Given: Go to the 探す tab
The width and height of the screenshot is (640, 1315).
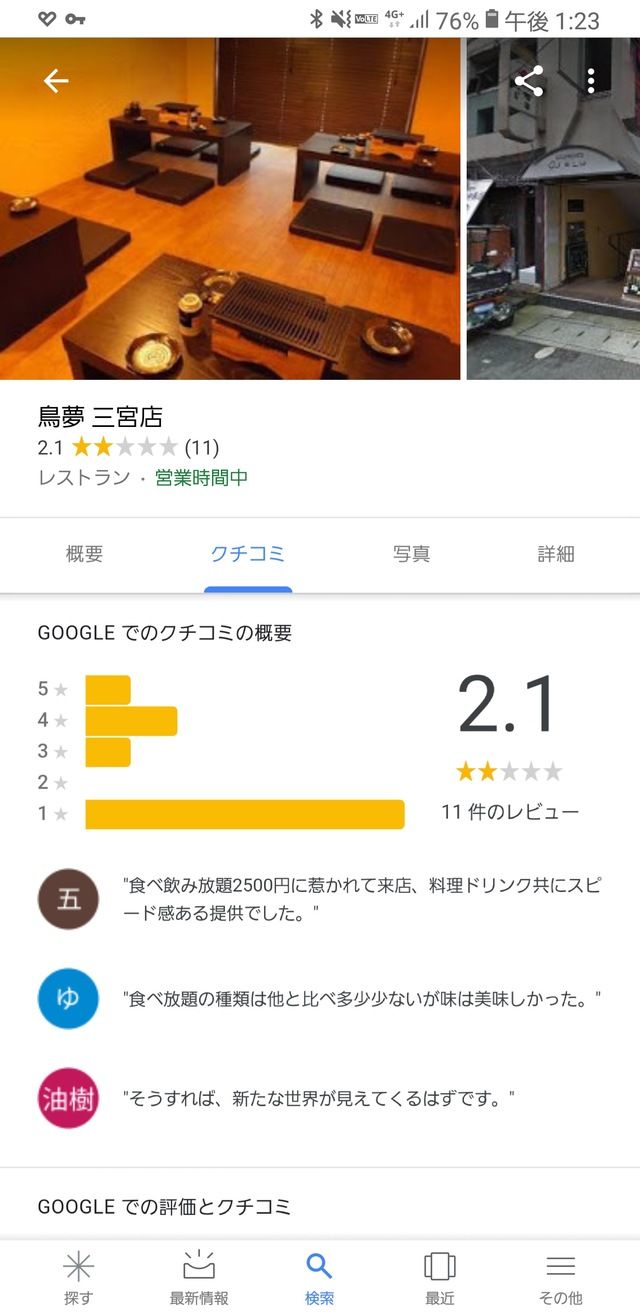Looking at the screenshot, I should coord(78,1278).
